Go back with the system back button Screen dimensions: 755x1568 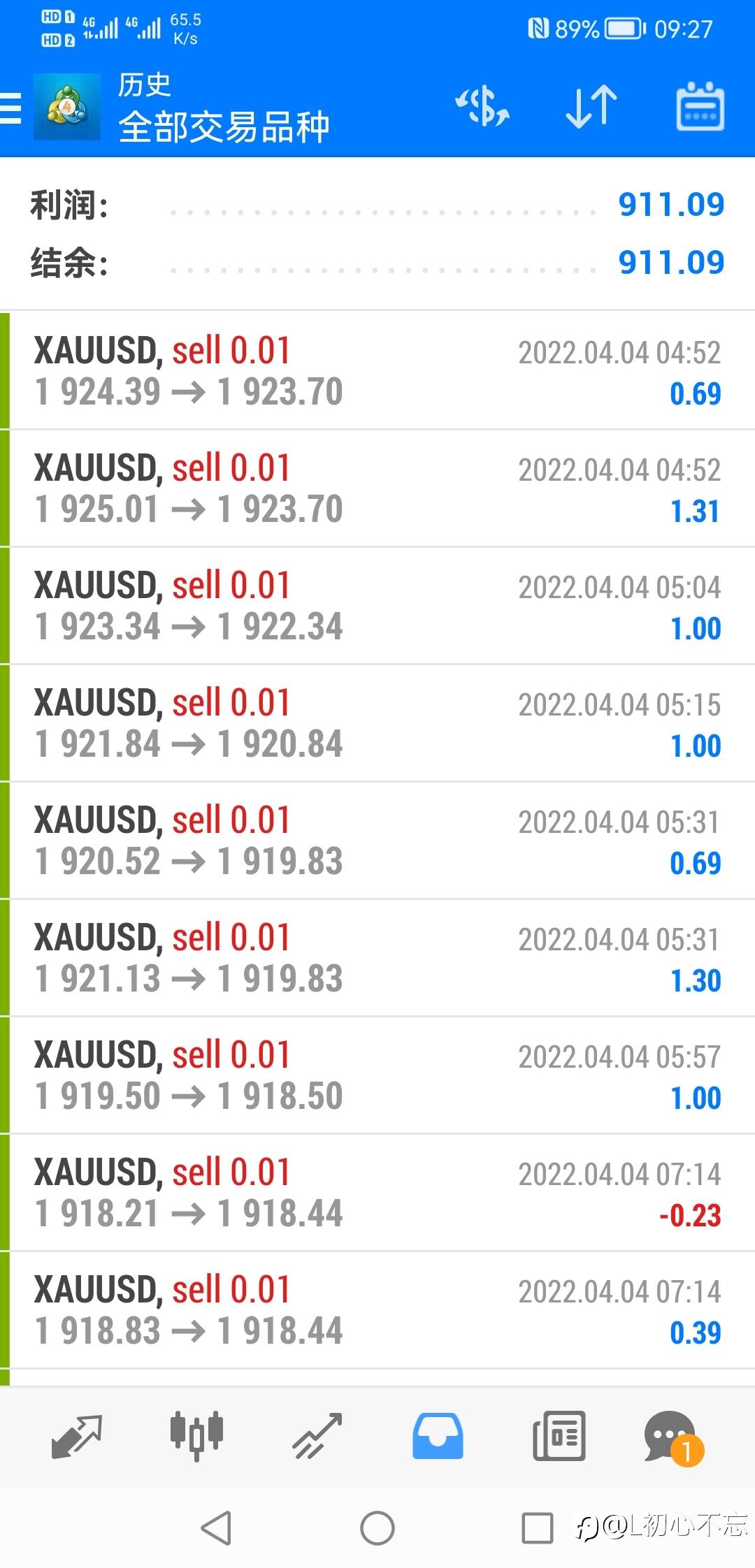(x=216, y=1527)
